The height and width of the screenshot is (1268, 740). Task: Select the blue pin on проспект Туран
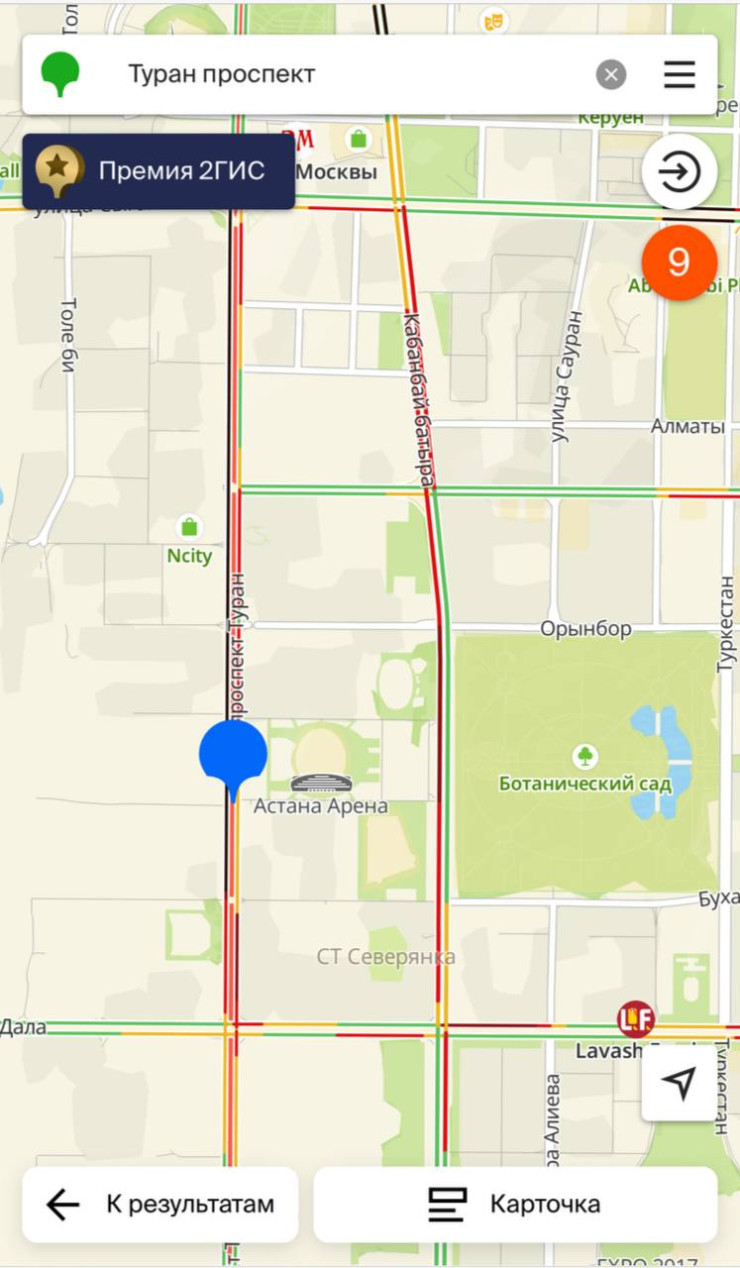click(x=233, y=757)
